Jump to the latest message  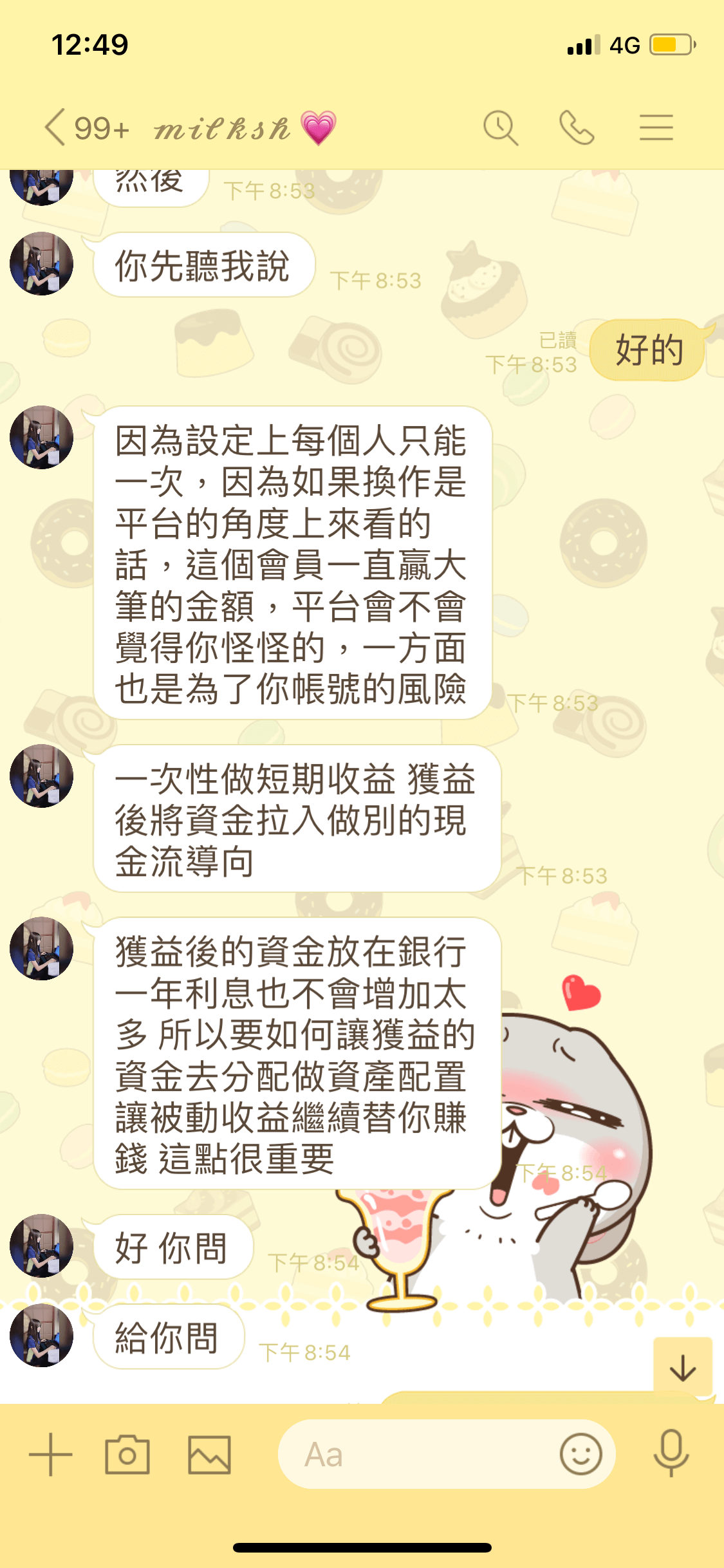click(x=682, y=1368)
